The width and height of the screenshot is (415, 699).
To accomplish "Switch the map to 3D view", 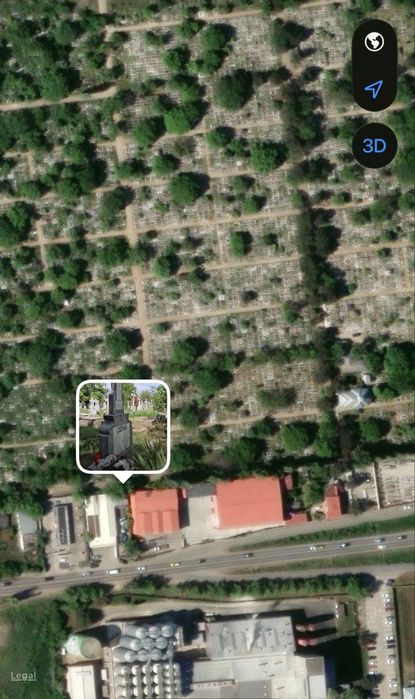I will coord(374,145).
